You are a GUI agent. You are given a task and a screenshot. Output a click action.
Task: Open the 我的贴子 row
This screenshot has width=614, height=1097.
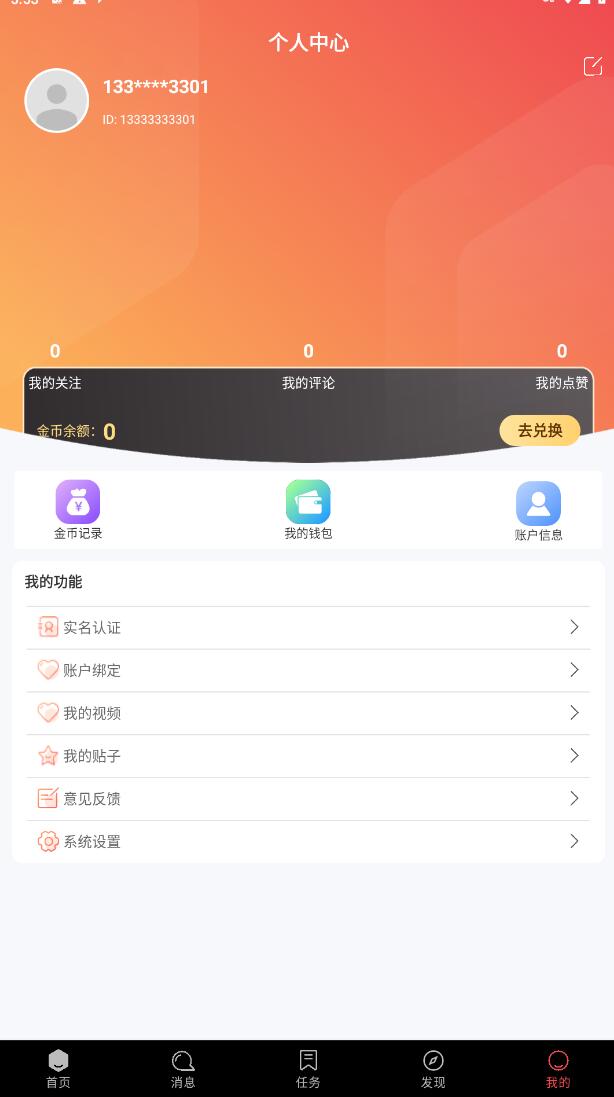pyautogui.click(x=308, y=756)
